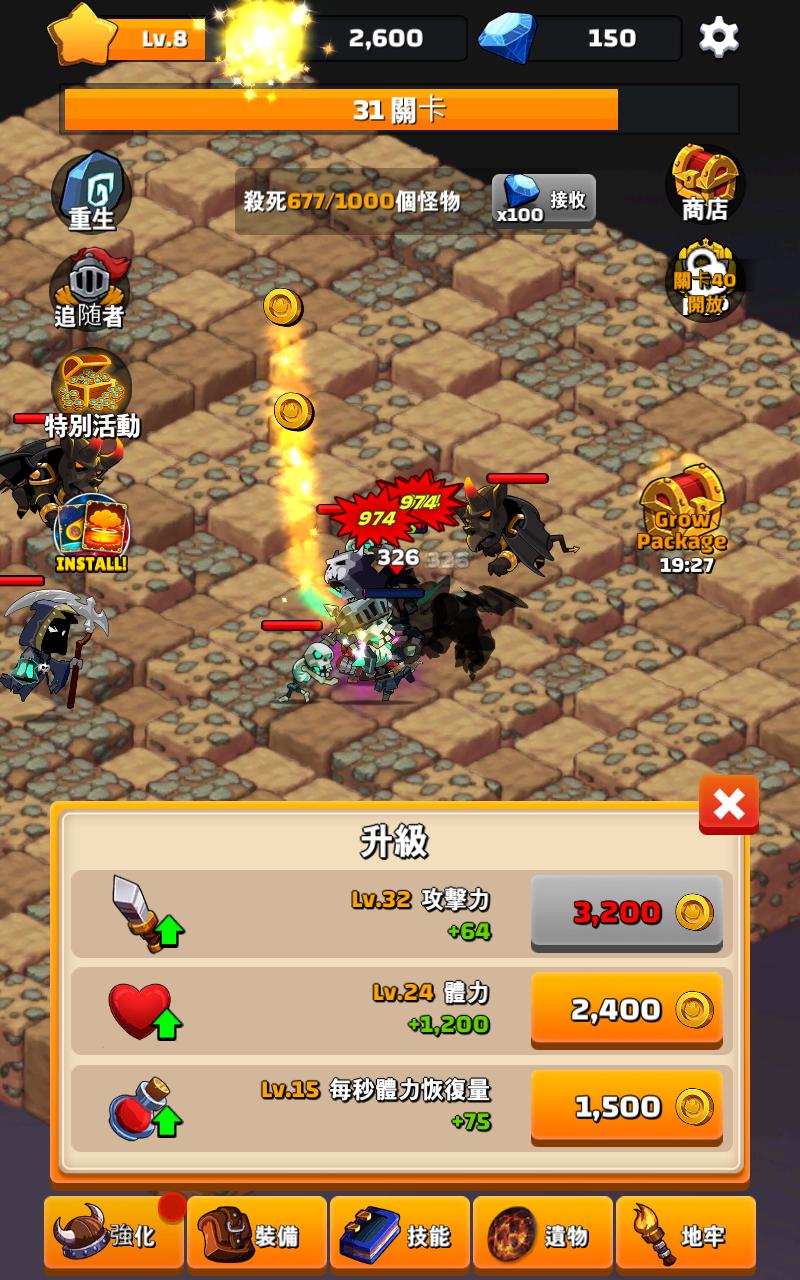
Task: Tap the INSTALL! promo icon
Action: click(91, 532)
